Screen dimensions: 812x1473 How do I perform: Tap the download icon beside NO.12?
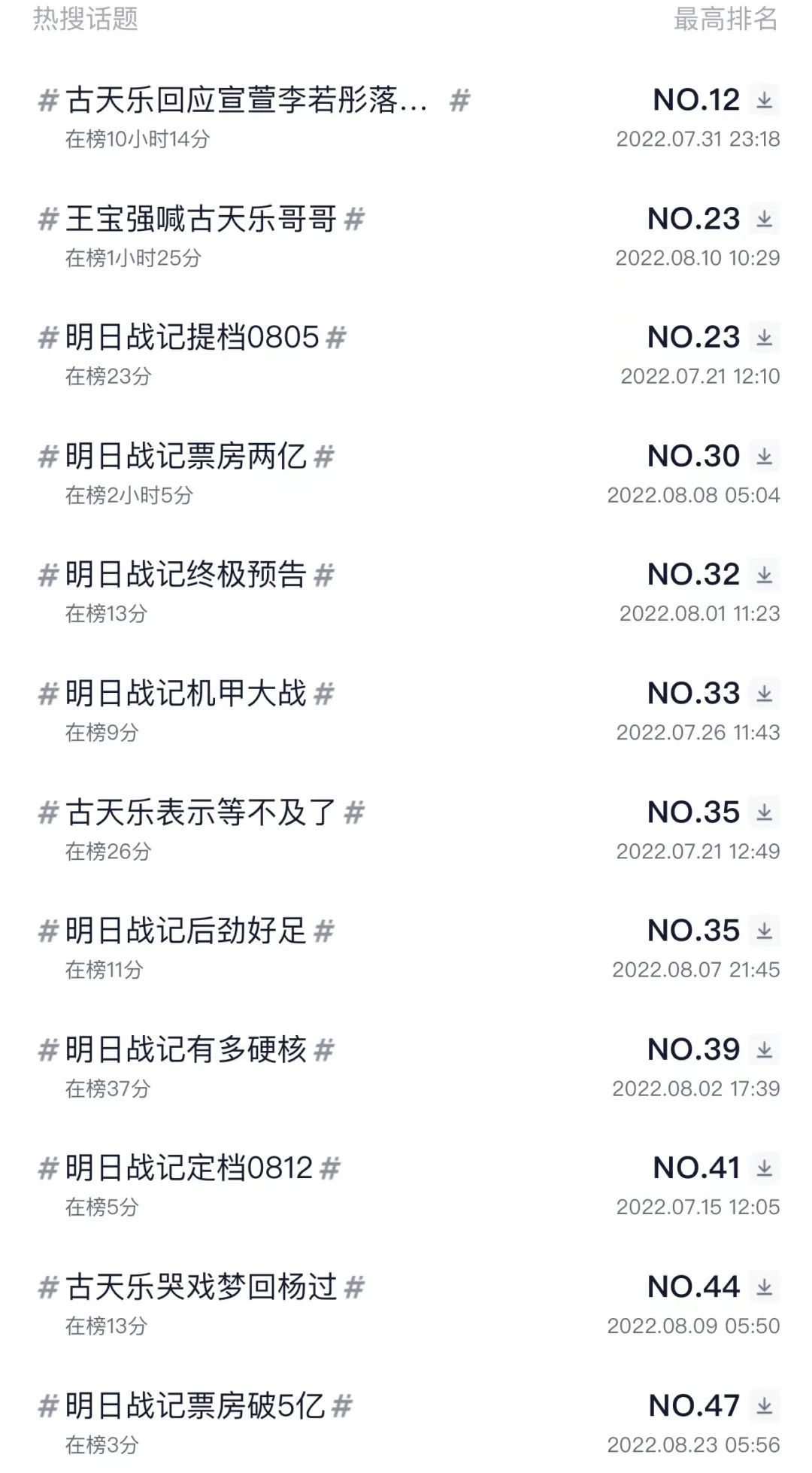point(765,100)
